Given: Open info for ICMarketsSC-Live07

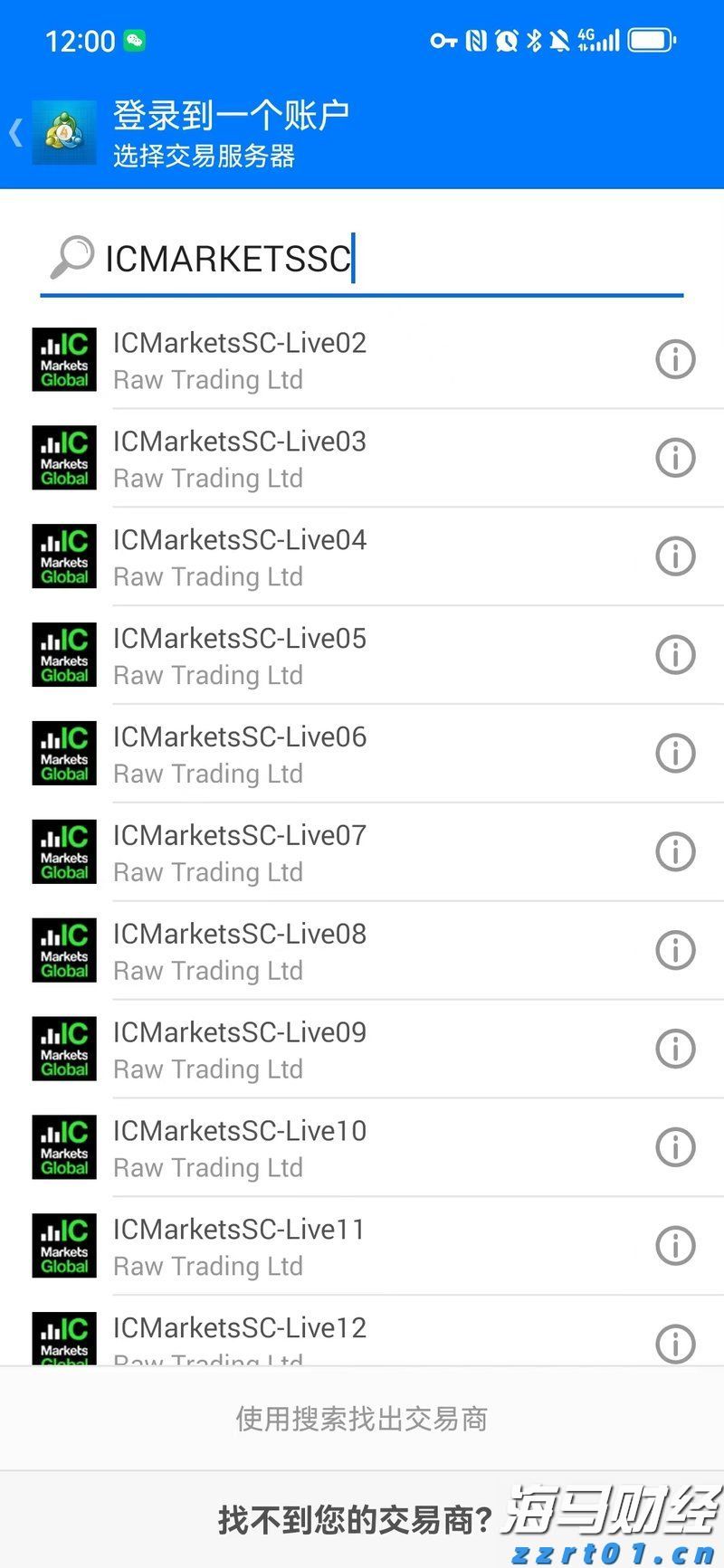Looking at the screenshot, I should click(x=675, y=852).
